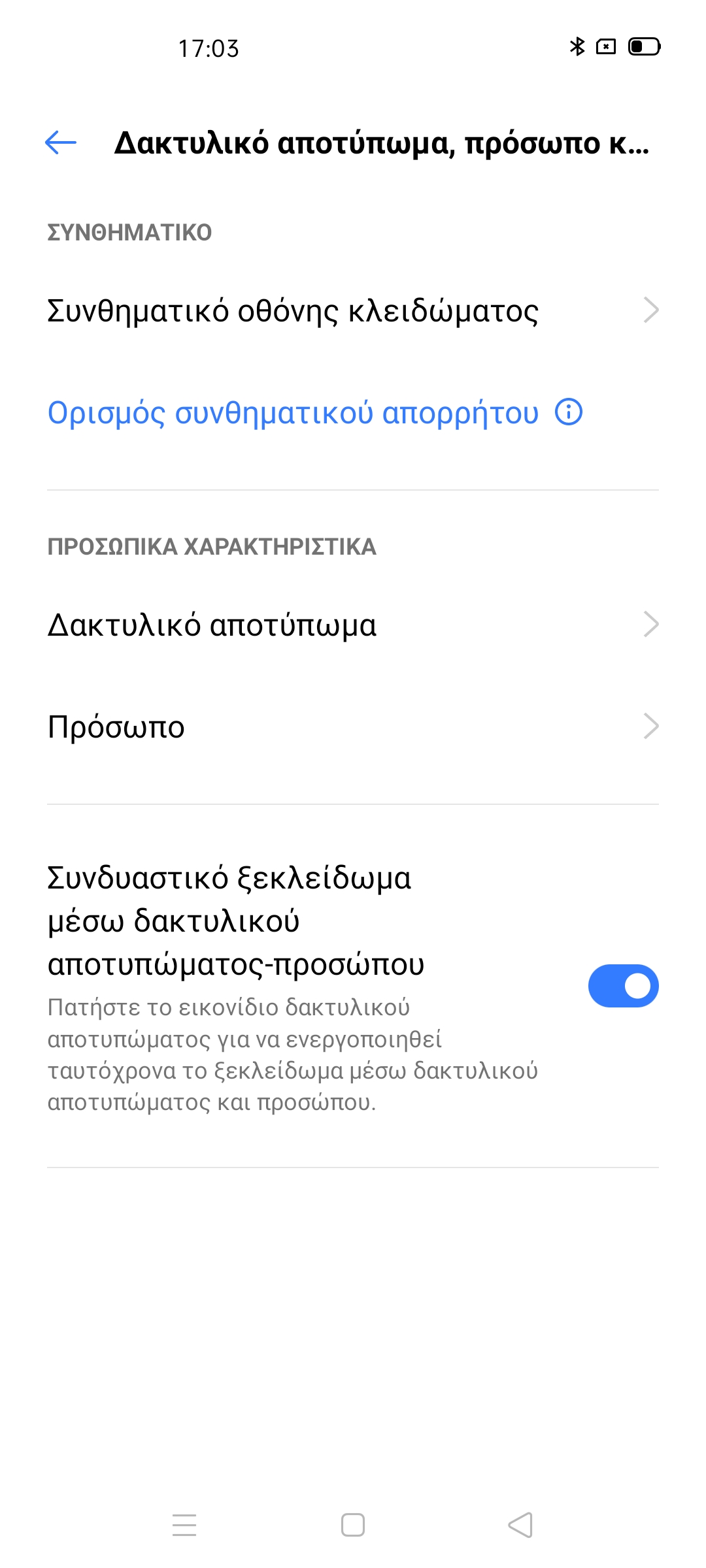Tap the Ορισμός συνθηματικού απορρήτου link

[x=293, y=413]
